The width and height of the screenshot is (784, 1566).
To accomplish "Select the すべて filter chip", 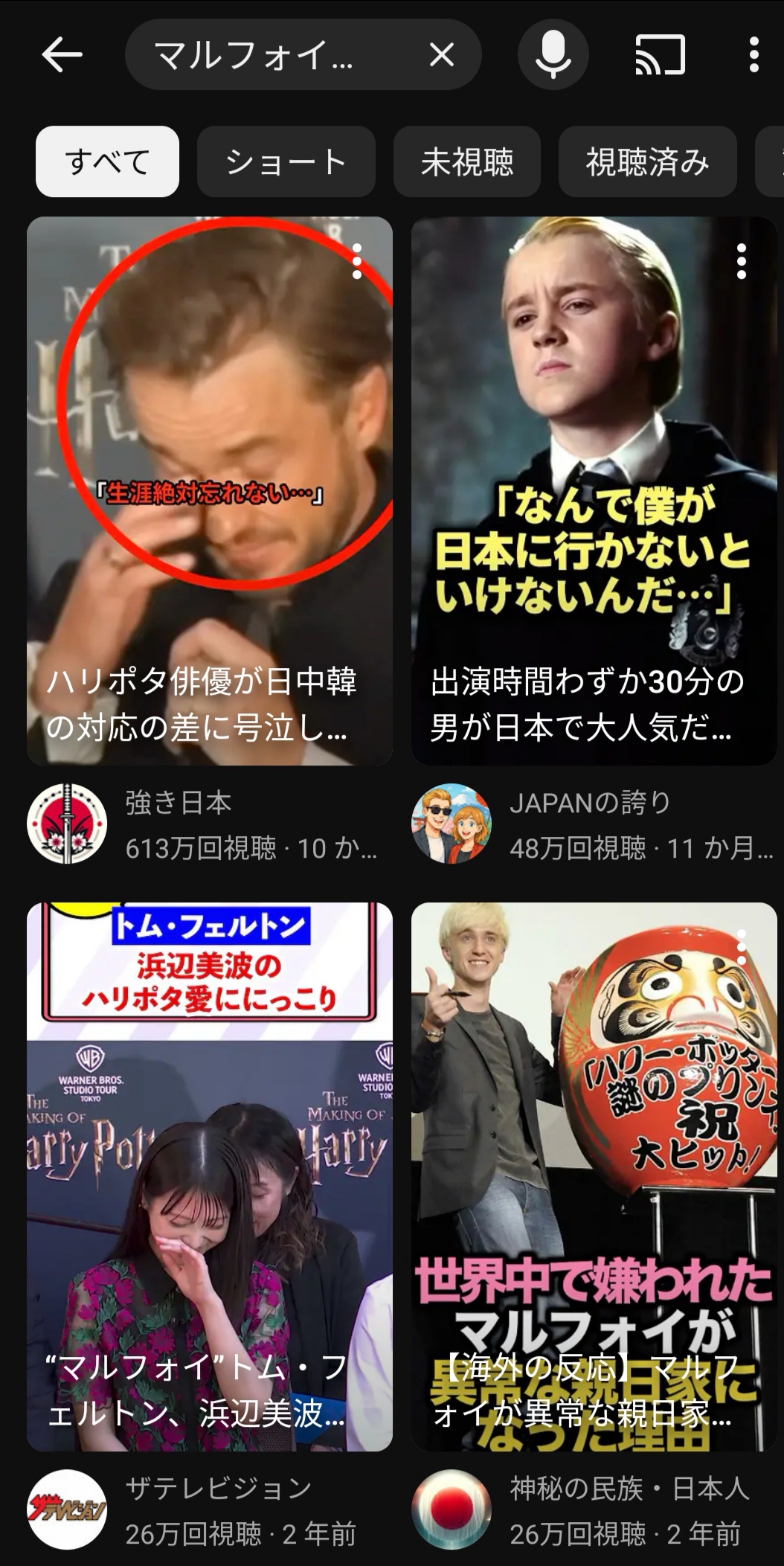I will tap(107, 161).
